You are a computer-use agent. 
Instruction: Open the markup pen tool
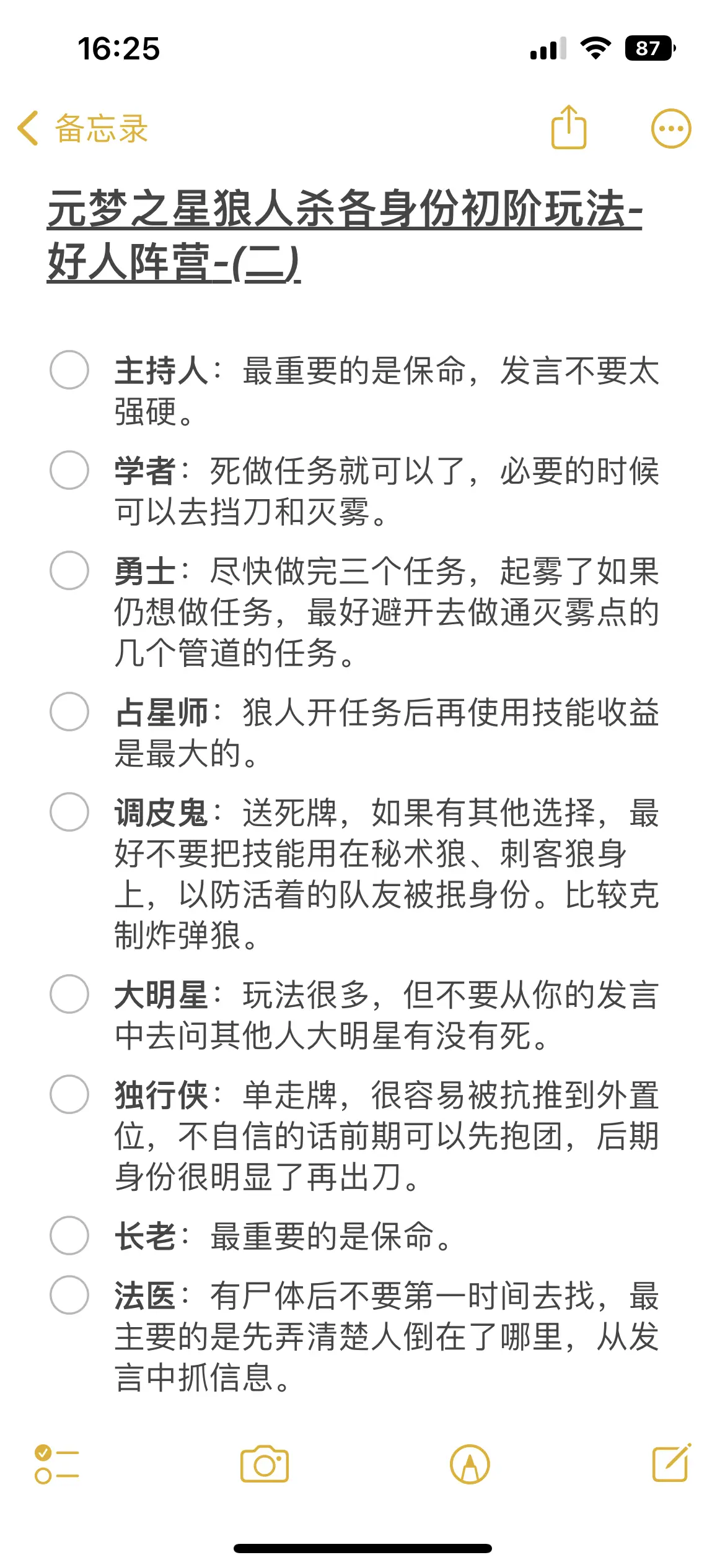click(470, 1465)
